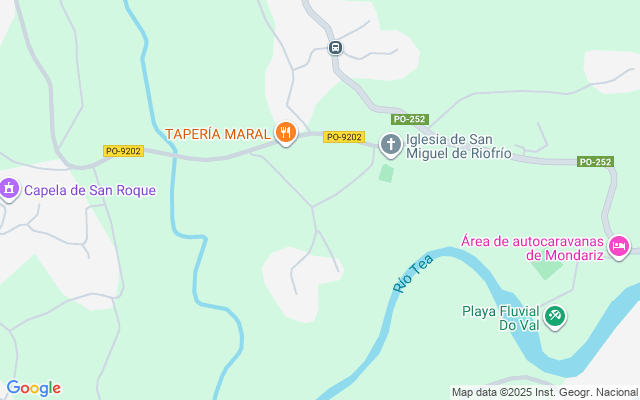Tap the Capela de San Roque marker
The height and width of the screenshot is (400, 640).
[x=10, y=189]
